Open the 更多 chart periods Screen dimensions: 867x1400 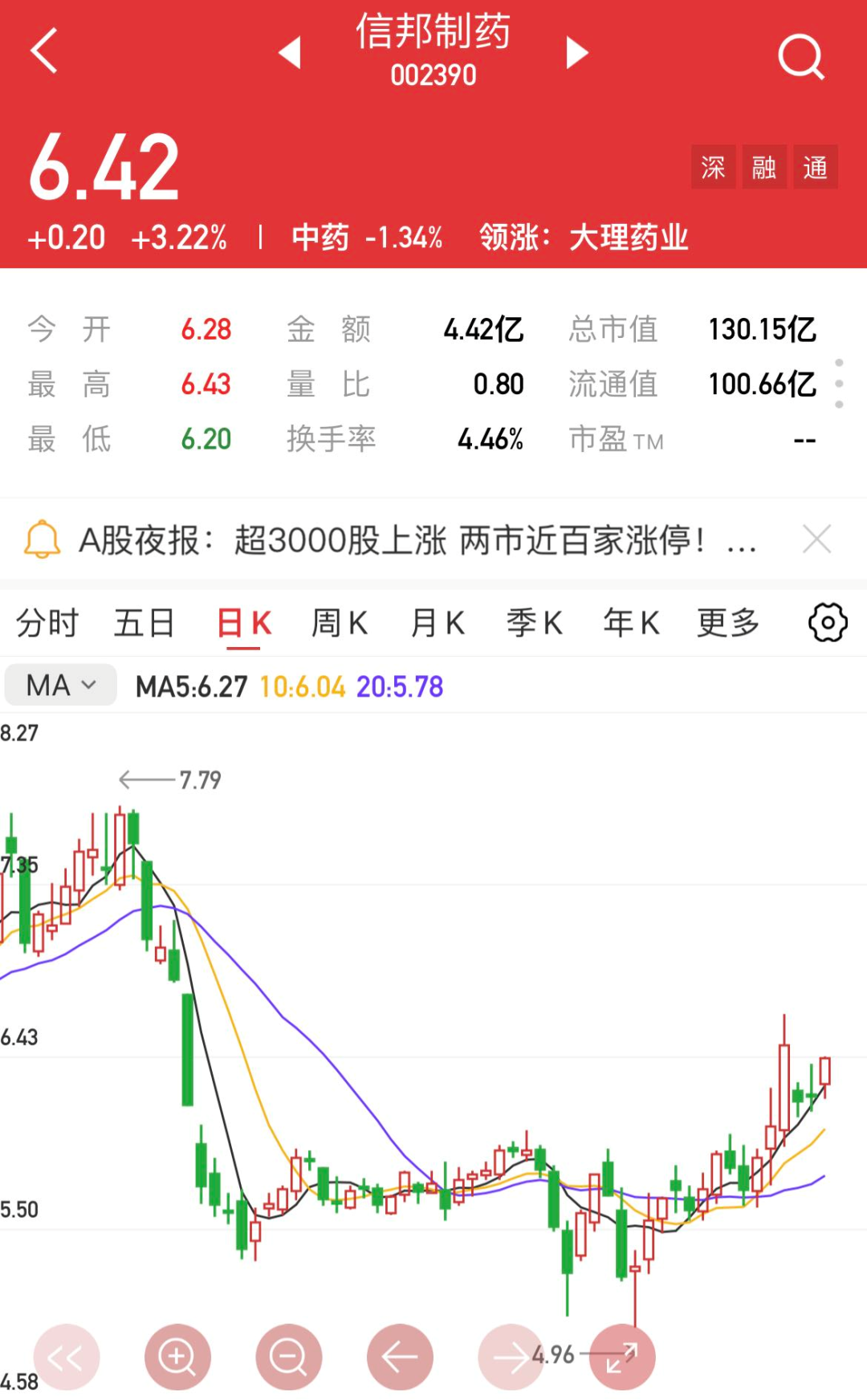[x=728, y=623]
